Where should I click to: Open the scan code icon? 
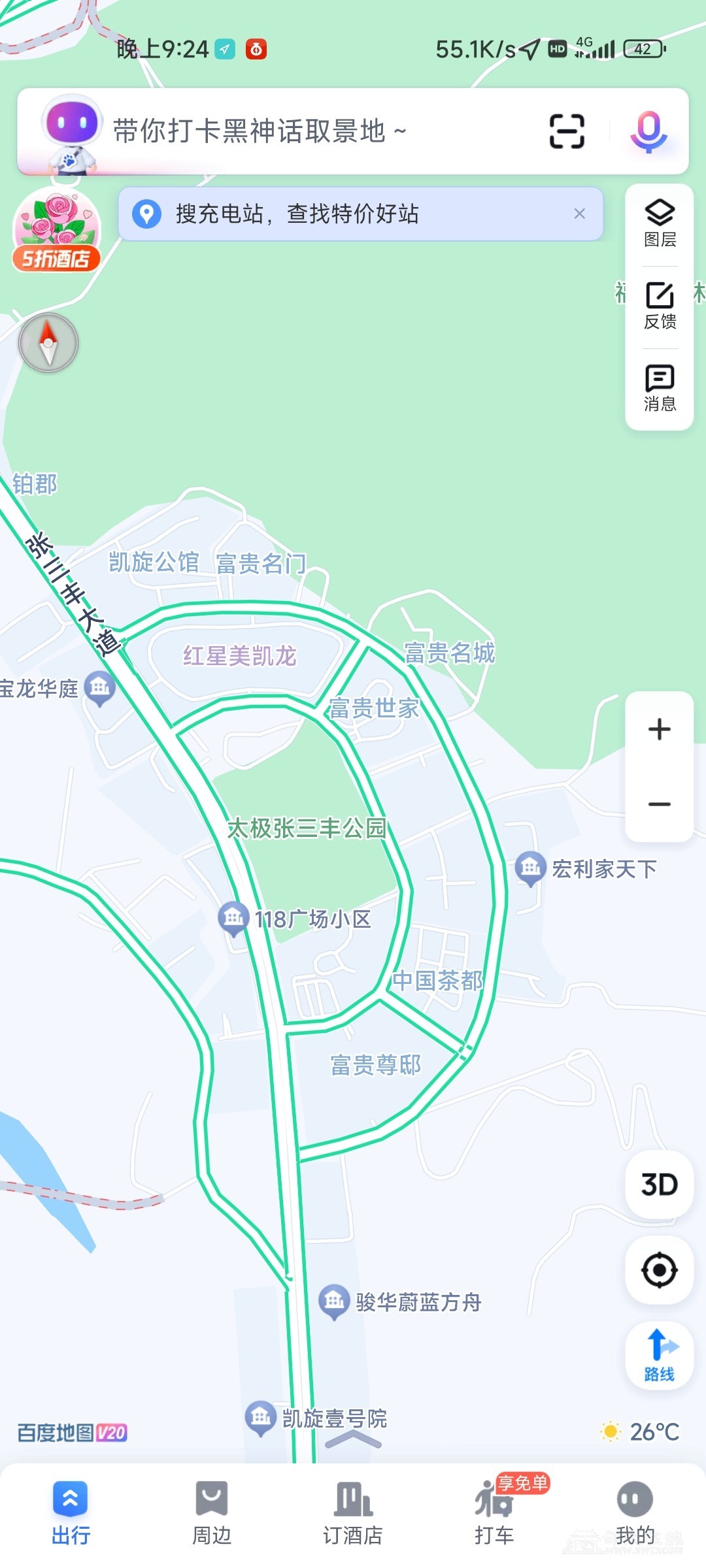pyautogui.click(x=566, y=131)
